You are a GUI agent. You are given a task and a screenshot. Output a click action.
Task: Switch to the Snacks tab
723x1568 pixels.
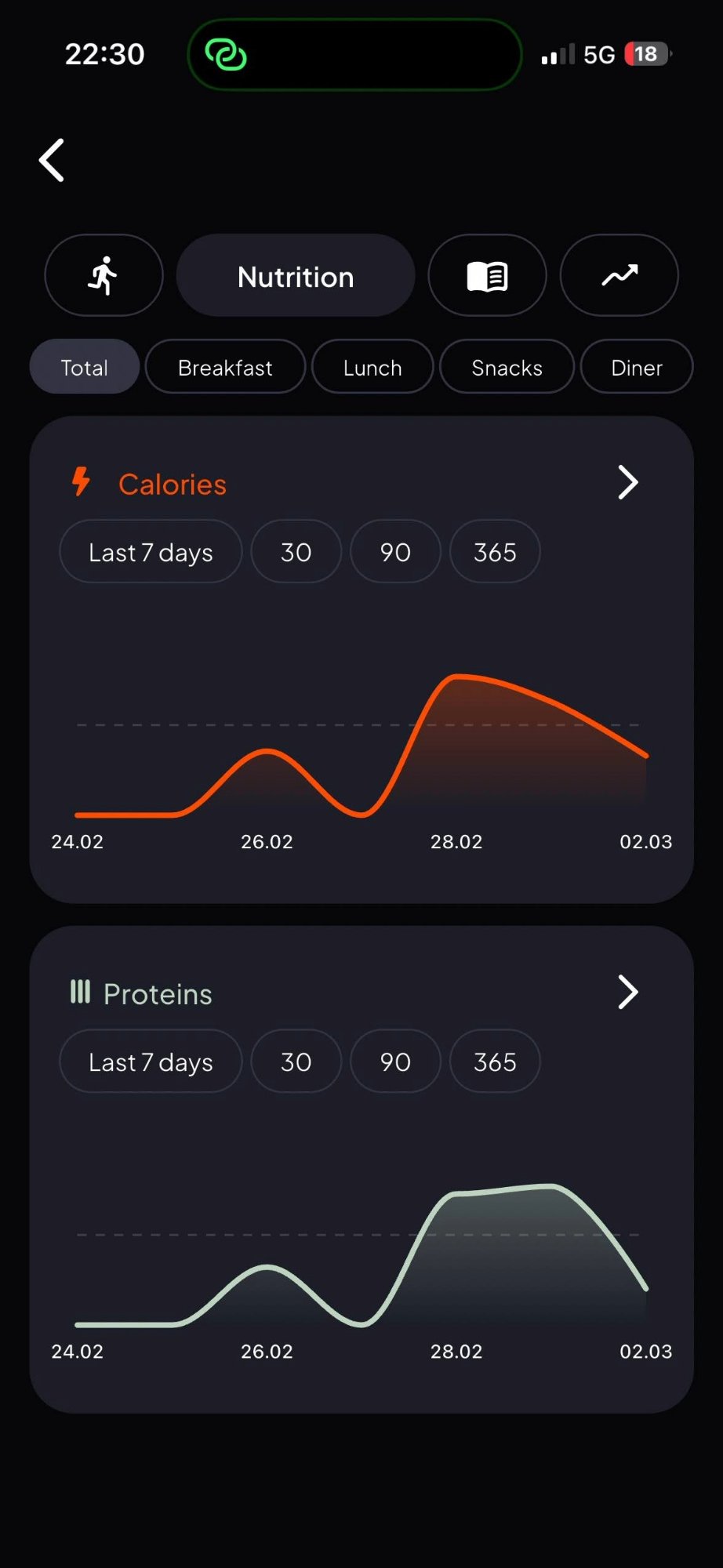pos(507,366)
